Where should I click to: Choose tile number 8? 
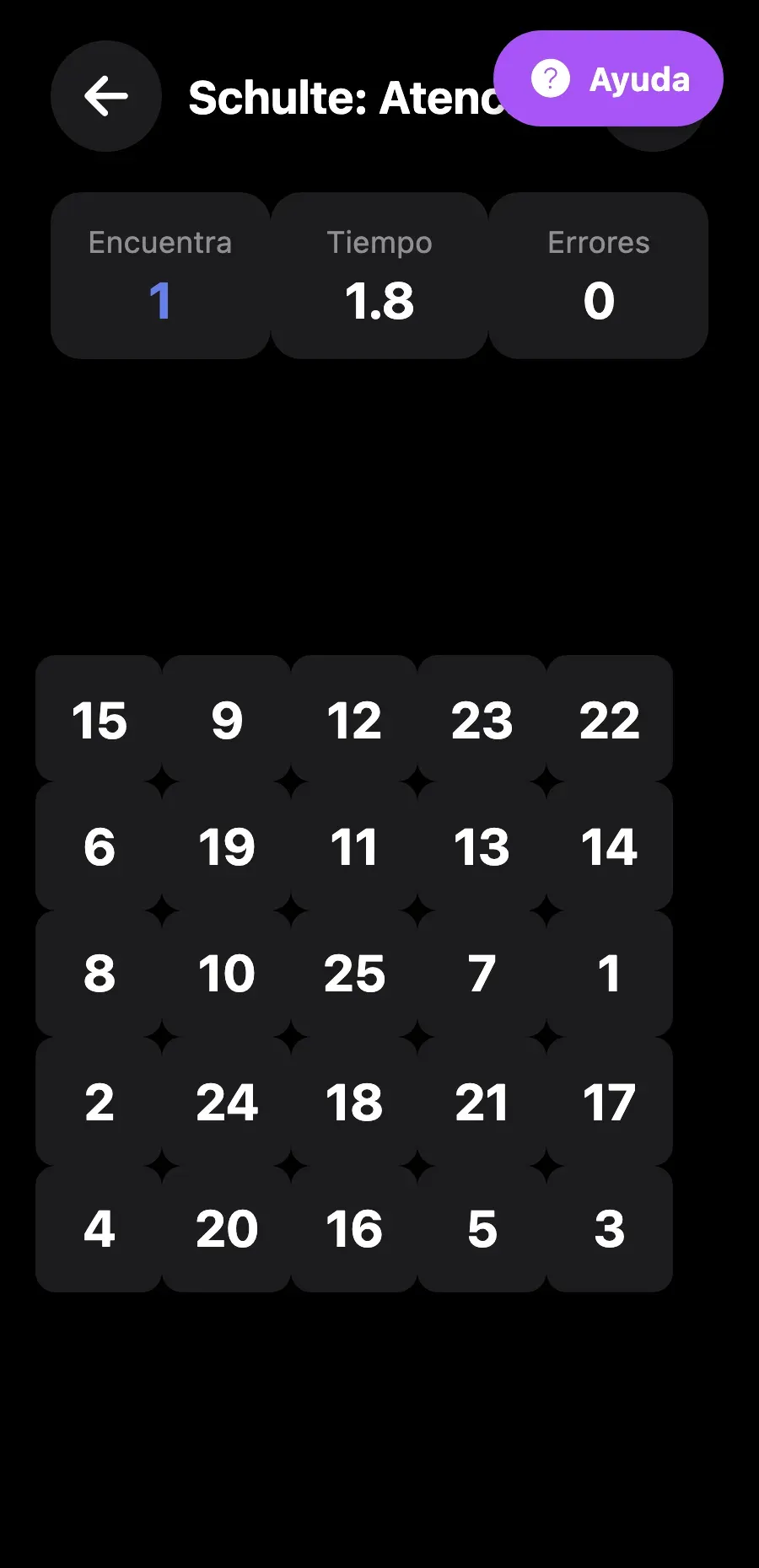click(x=99, y=974)
